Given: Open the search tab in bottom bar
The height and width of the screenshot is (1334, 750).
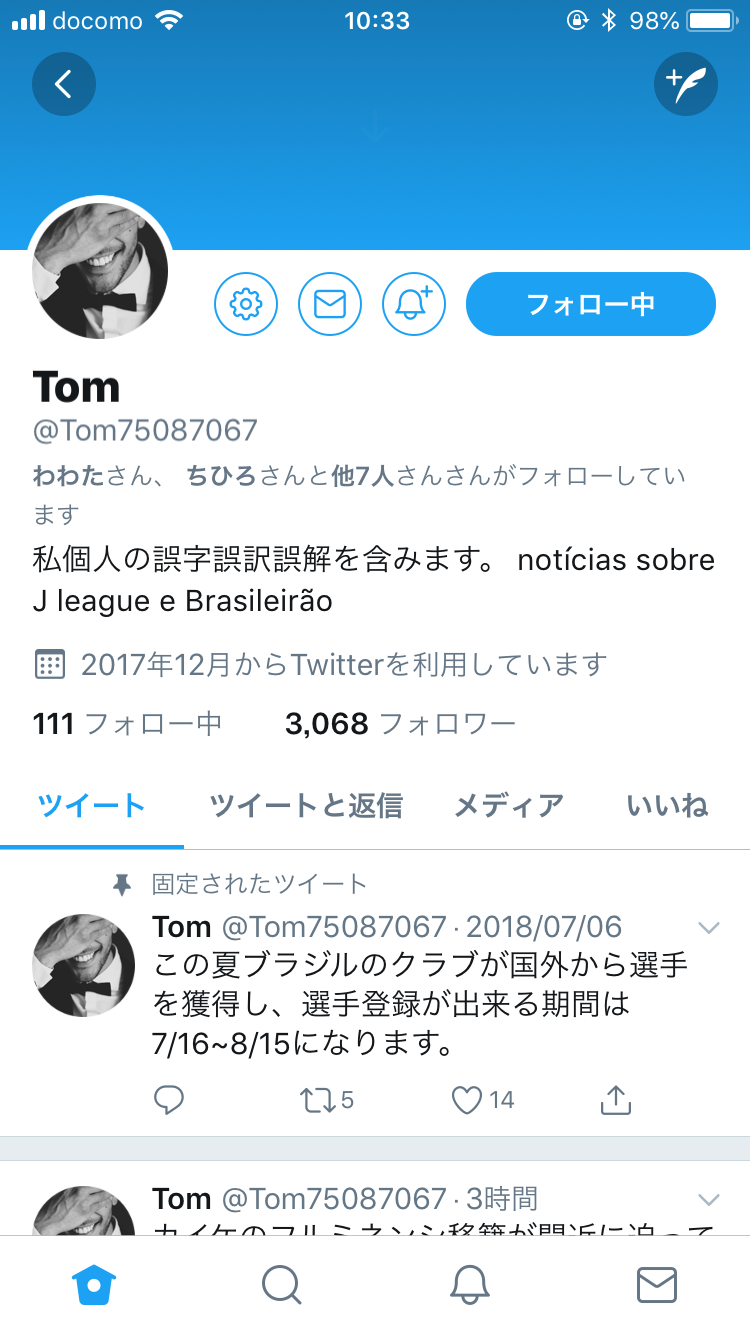Looking at the screenshot, I should click(x=282, y=1284).
